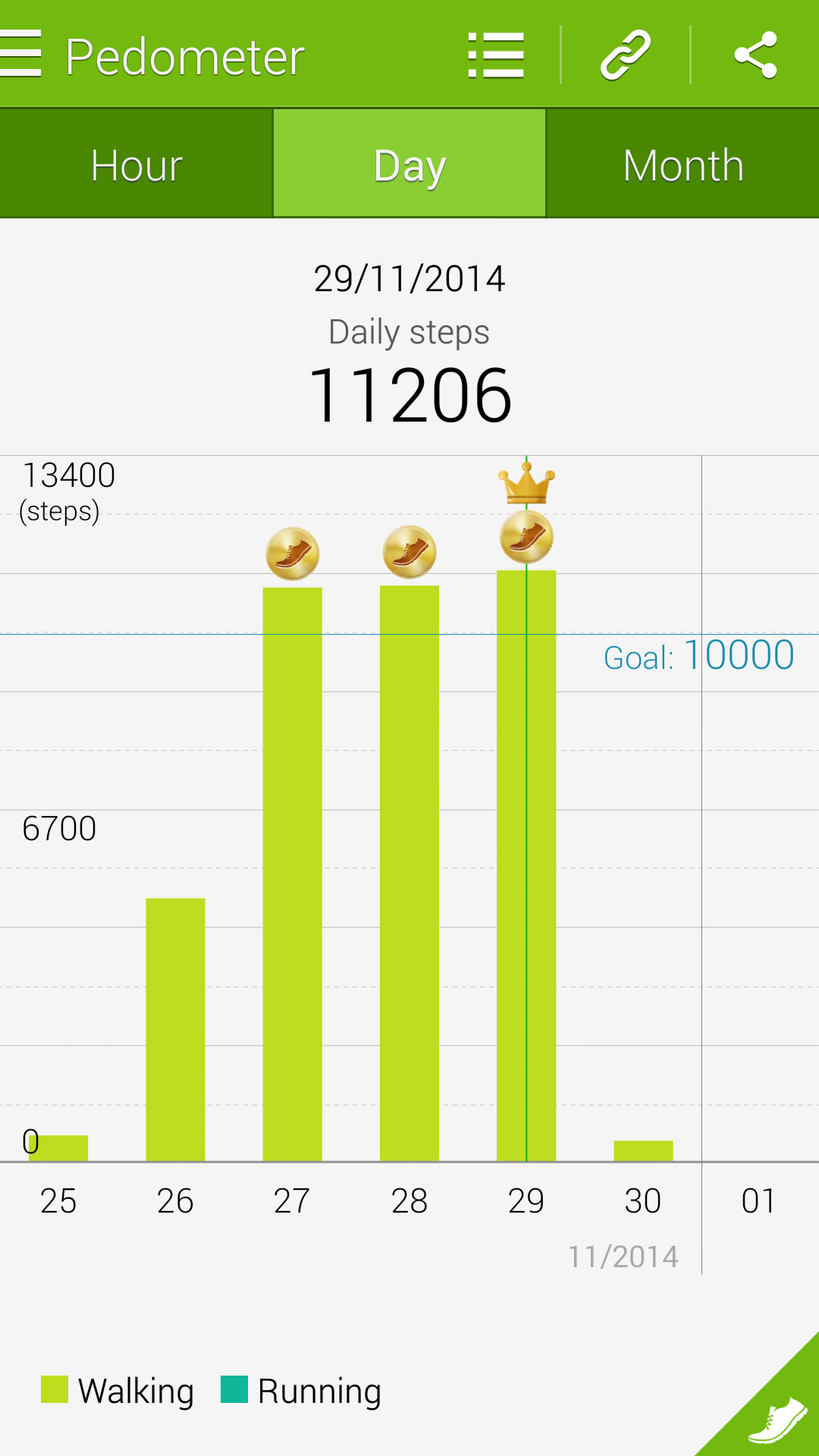Image resolution: width=819 pixels, height=1456 pixels.
Task: Select the bar for day 27
Action: point(292,872)
